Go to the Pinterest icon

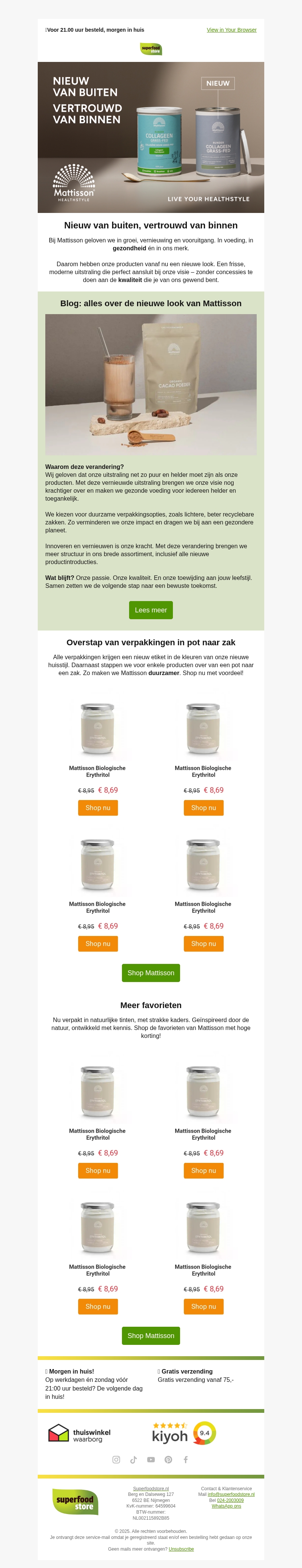pos(168,1460)
